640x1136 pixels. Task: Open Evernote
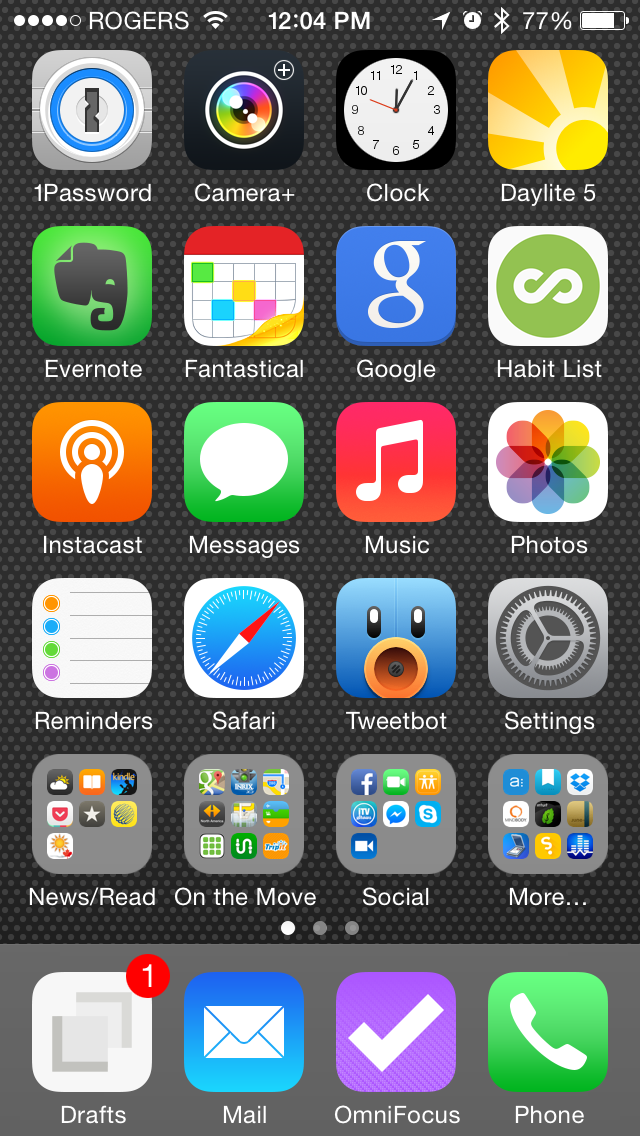click(92, 286)
